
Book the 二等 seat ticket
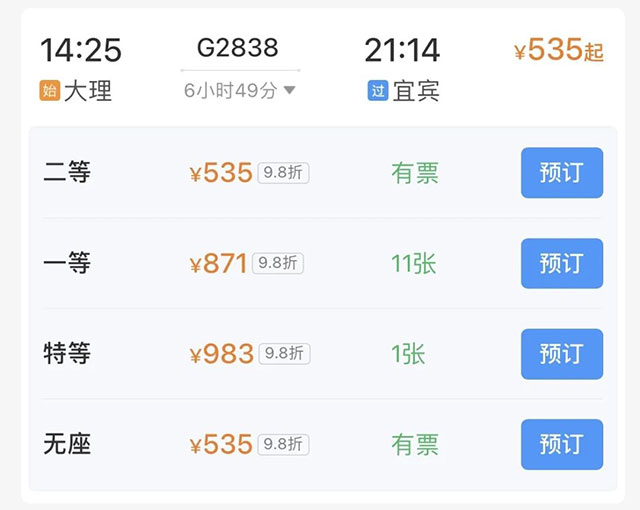[561, 173]
